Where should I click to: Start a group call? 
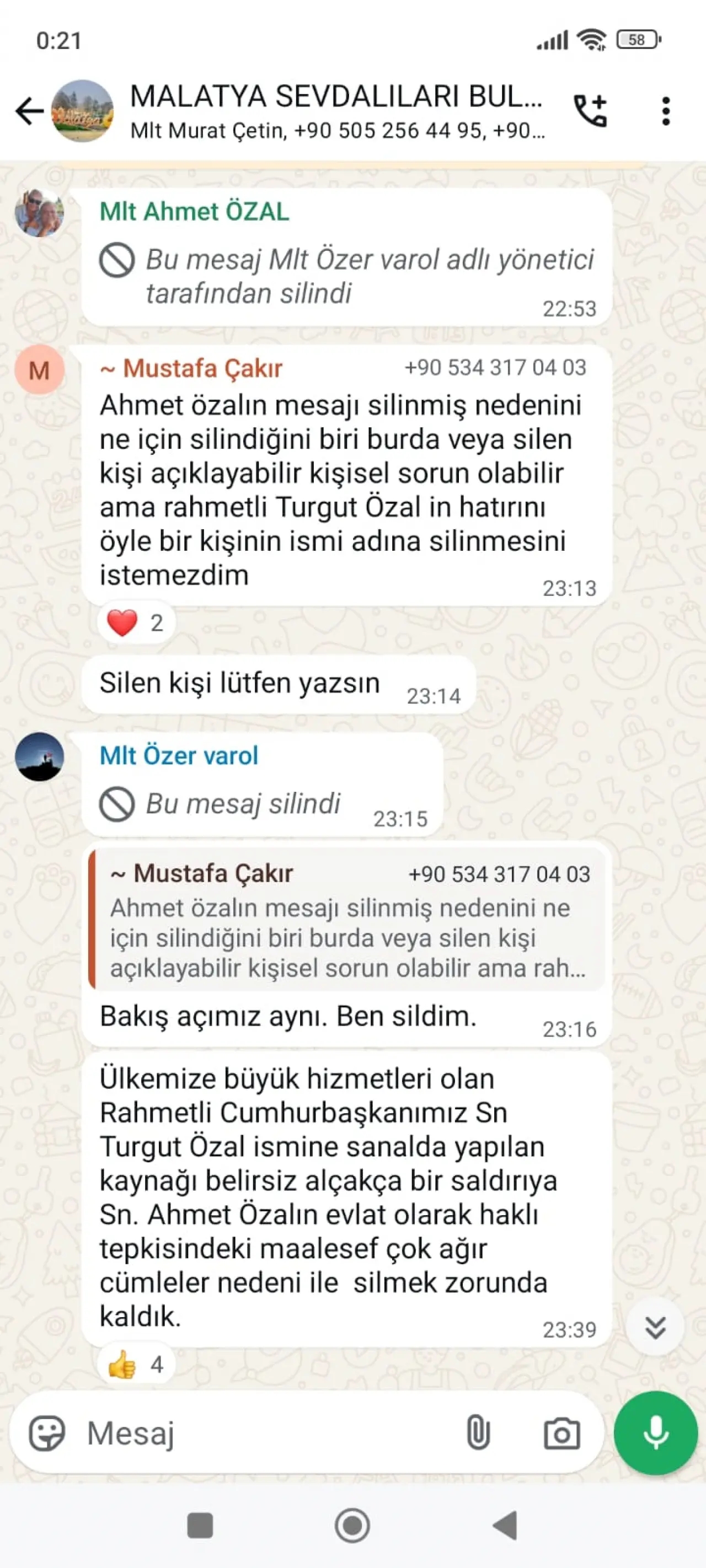[590, 111]
